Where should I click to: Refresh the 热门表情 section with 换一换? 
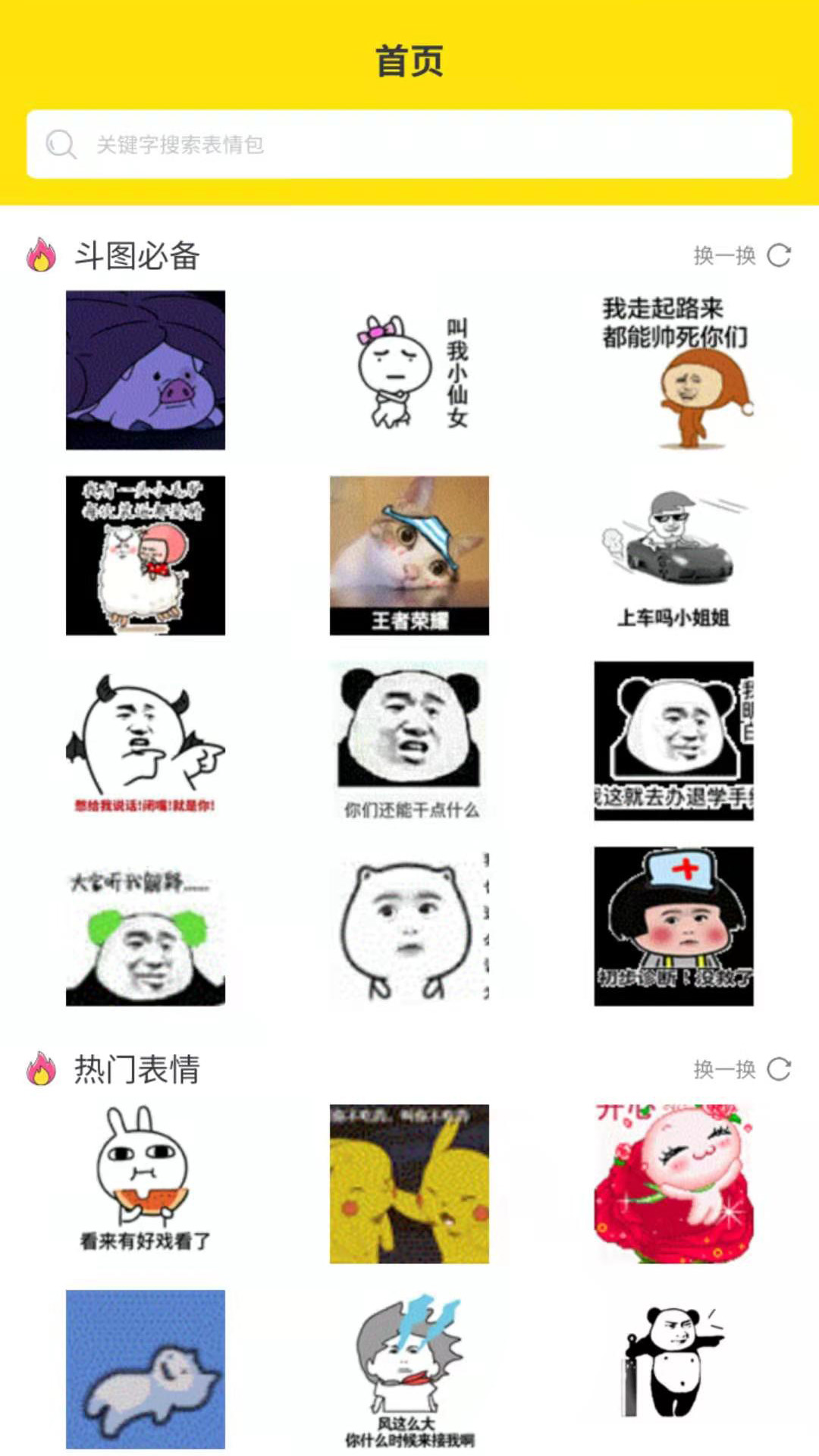[x=742, y=1069]
